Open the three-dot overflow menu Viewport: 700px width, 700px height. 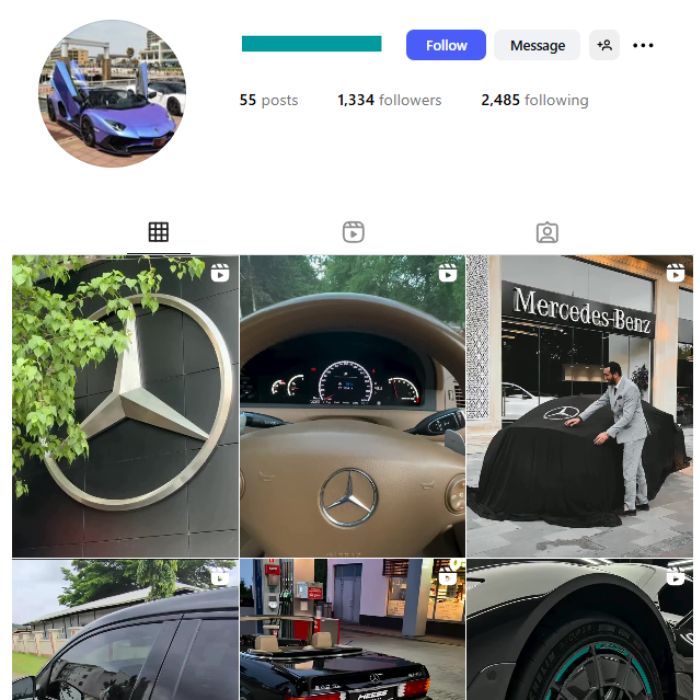[x=643, y=45]
